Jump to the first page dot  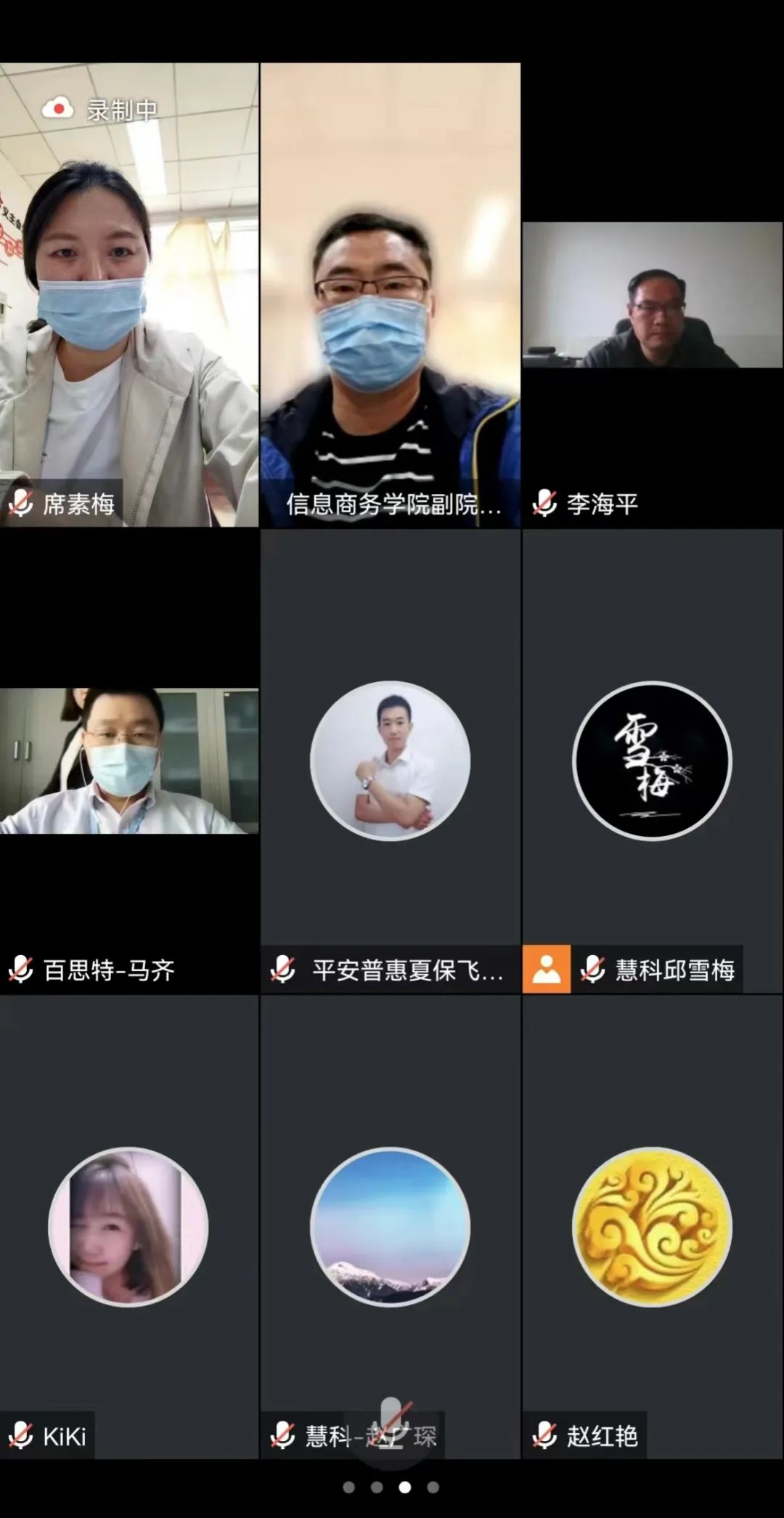tap(348, 1487)
